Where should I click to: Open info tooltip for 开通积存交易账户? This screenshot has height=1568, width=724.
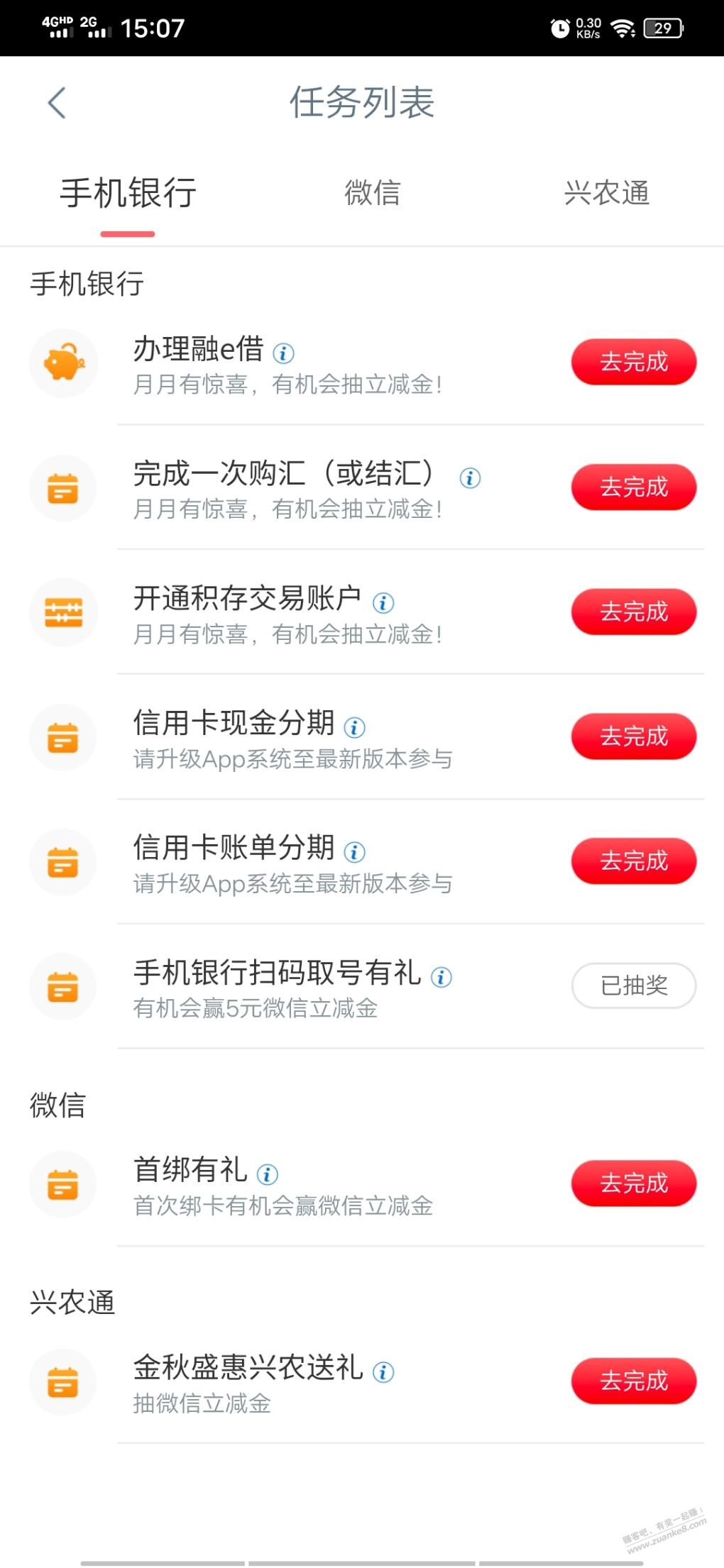point(383,602)
